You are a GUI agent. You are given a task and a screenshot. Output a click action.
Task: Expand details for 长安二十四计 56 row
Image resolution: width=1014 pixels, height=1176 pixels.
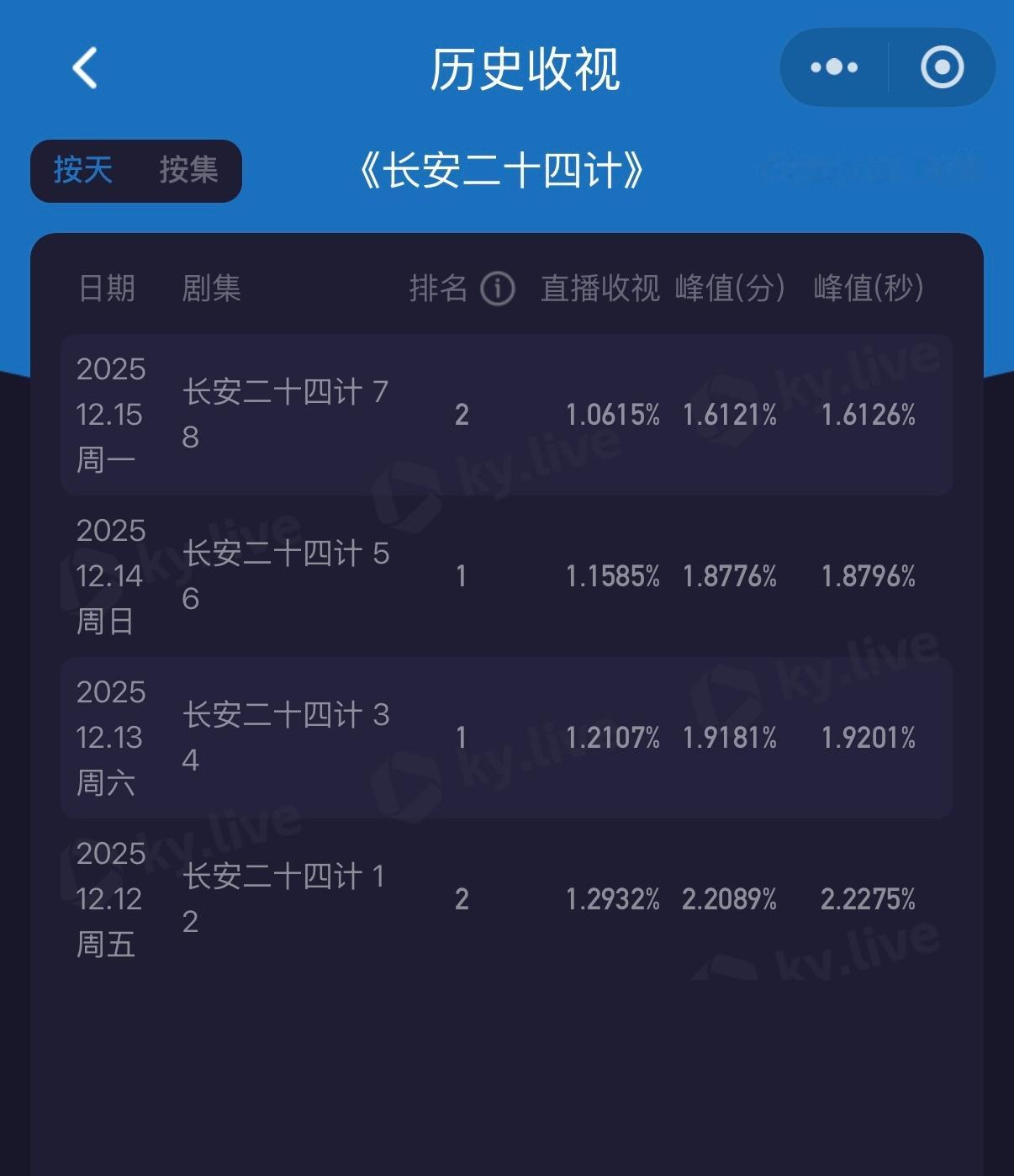(506, 576)
